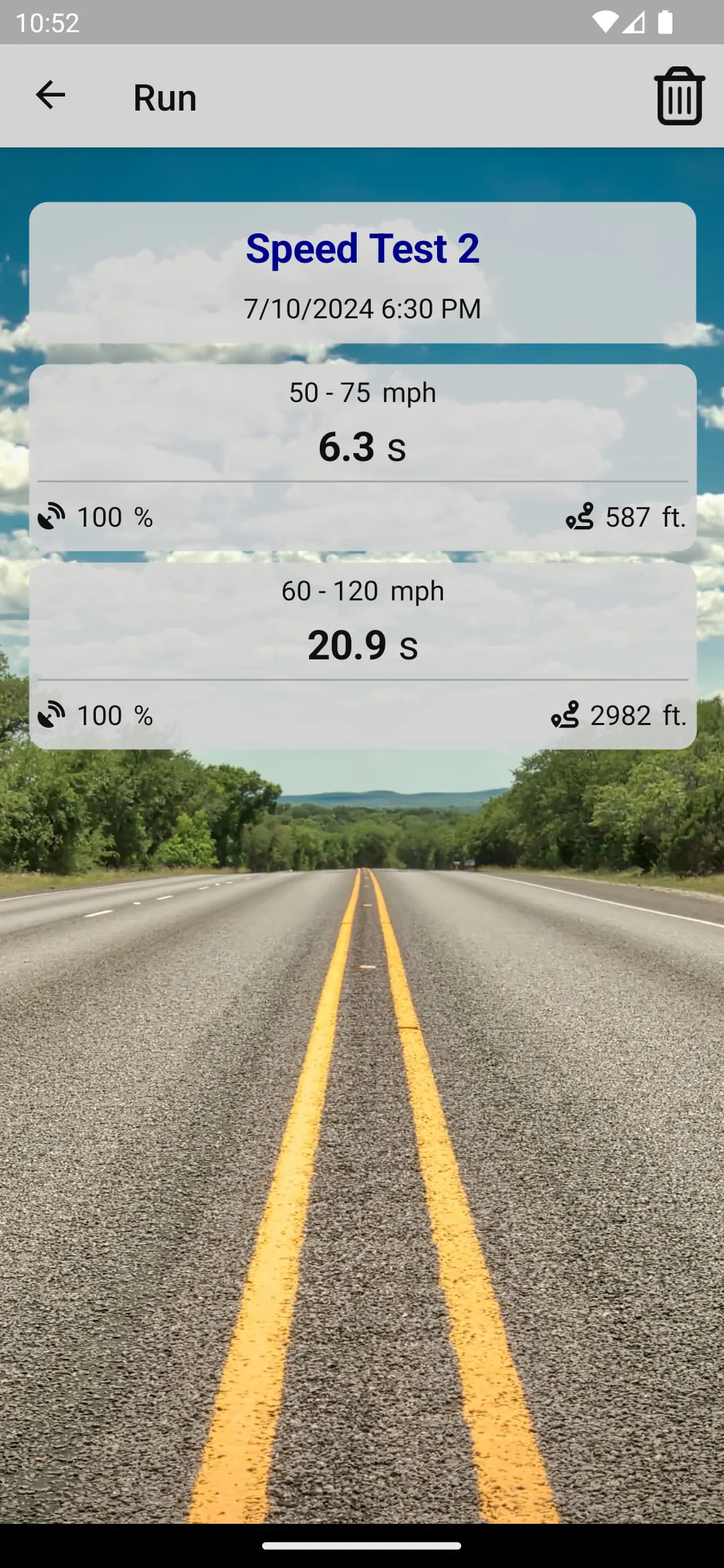Tap the satellite accuracy icon on the 50-75 card
Screen dimensions: 724x1568
(x=52, y=516)
